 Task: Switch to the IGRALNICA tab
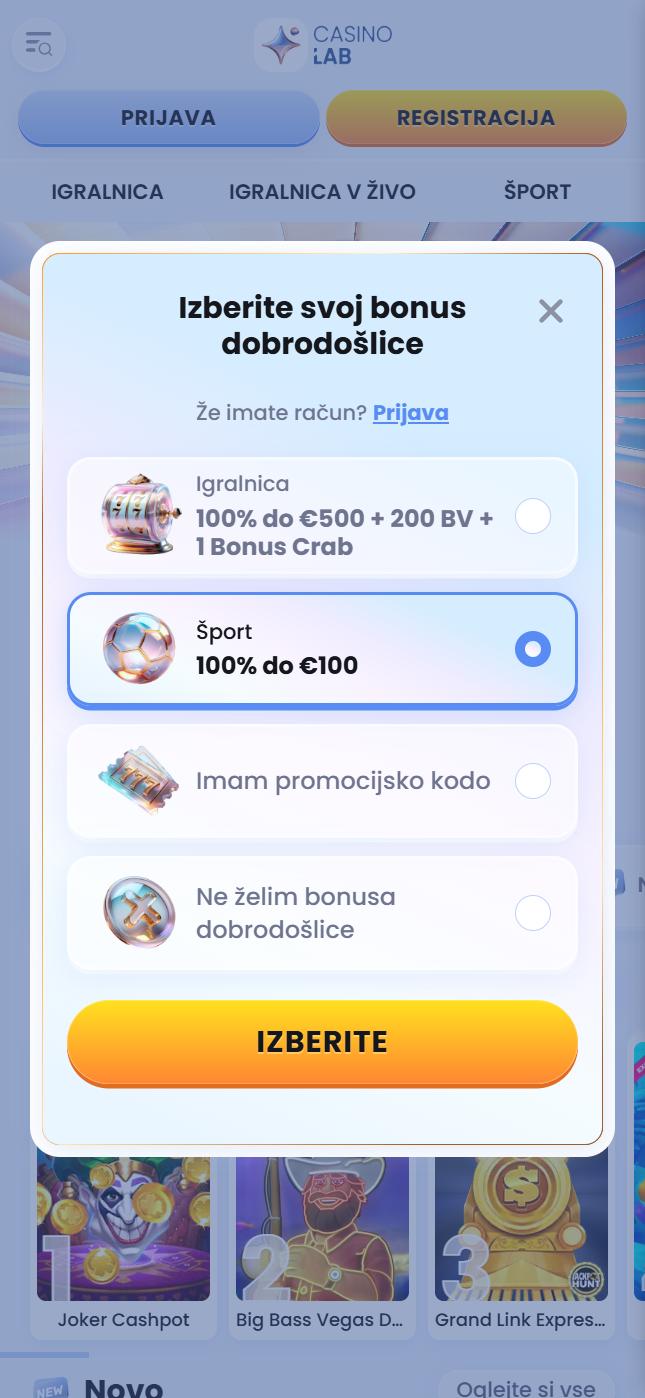107,191
